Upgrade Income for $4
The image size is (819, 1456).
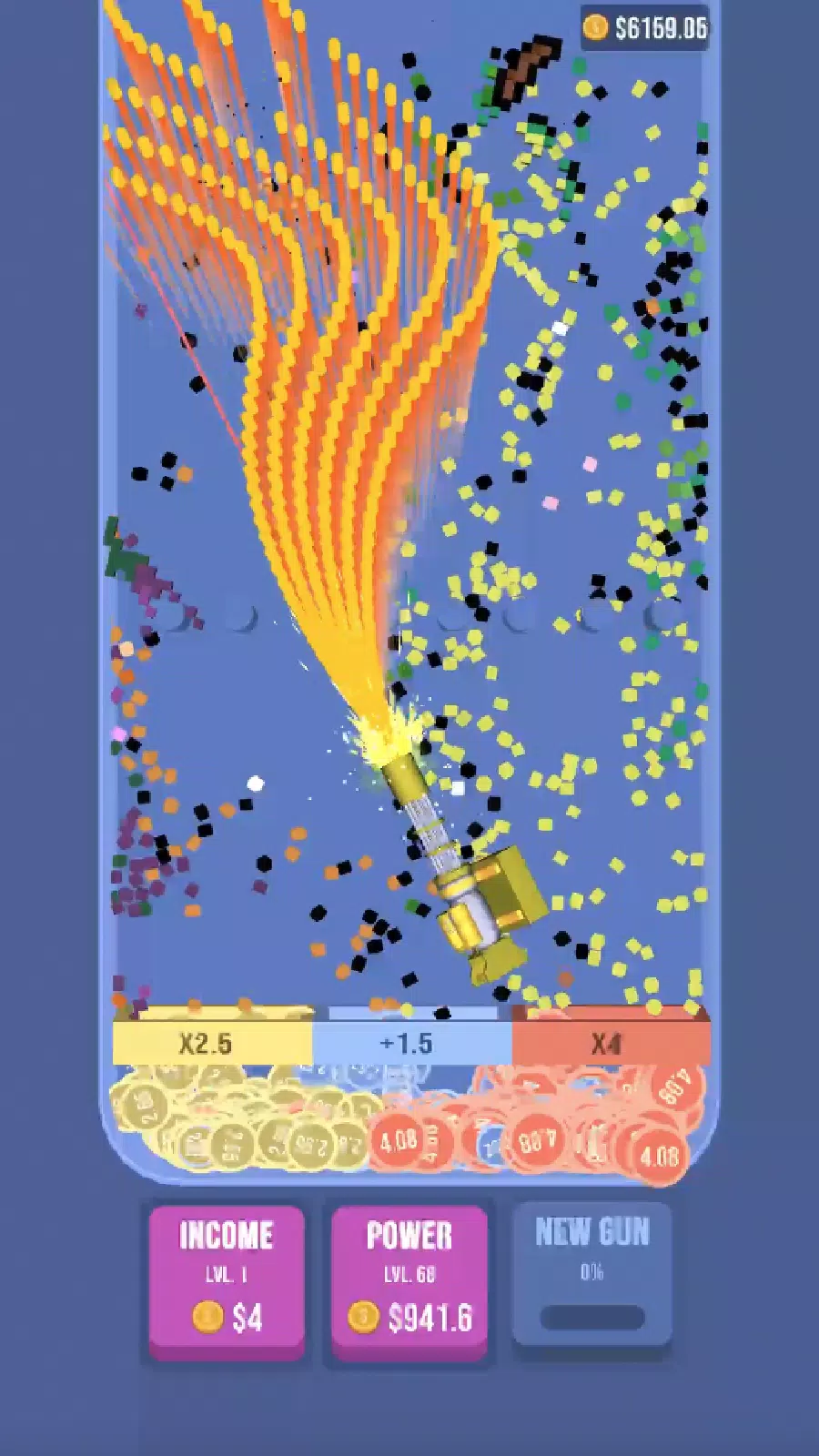227,1279
